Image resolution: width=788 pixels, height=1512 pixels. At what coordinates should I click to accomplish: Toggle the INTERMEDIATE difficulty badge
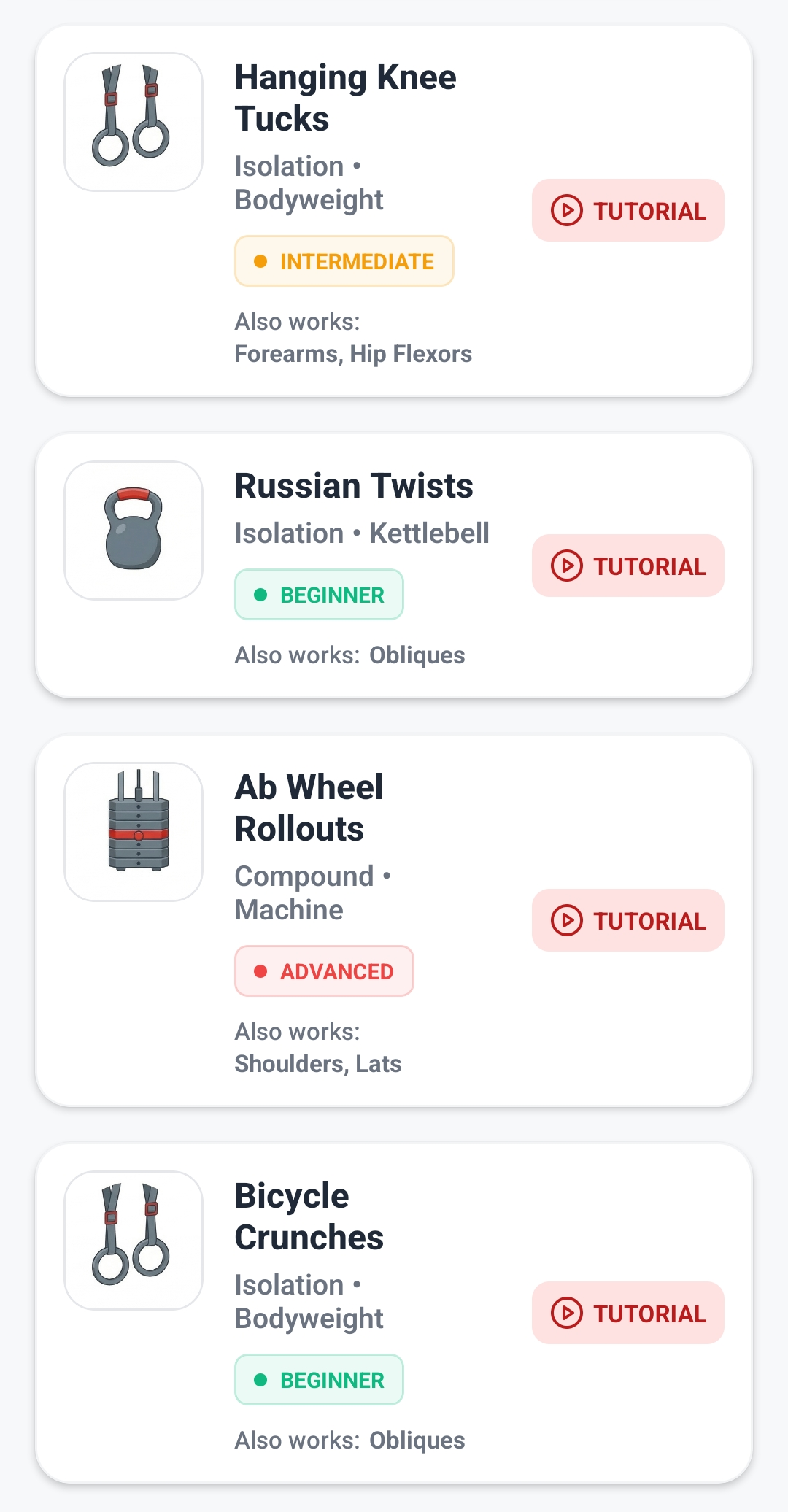click(x=343, y=261)
